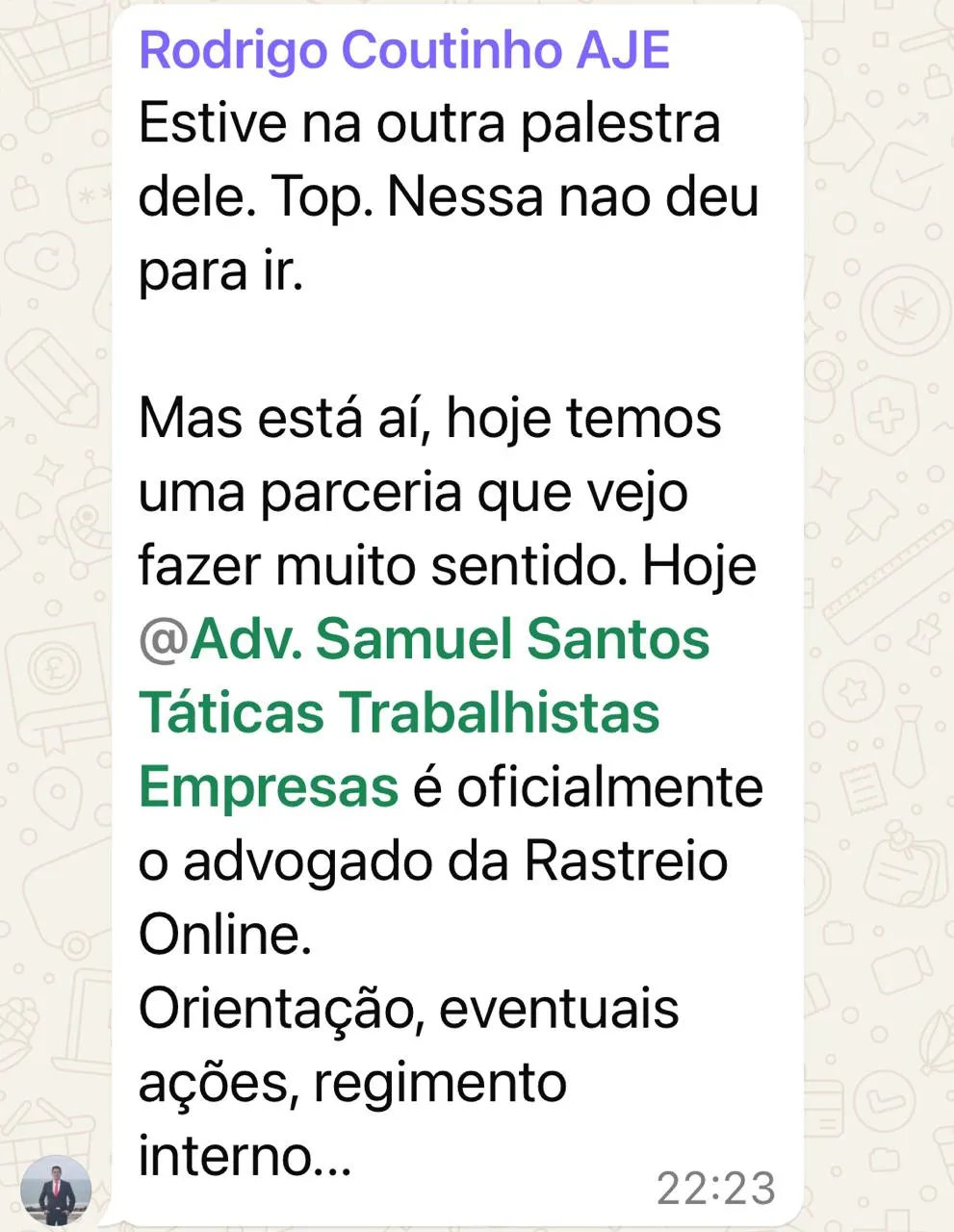Open Rodrigo Coutinho AJE's sender name
Image resolution: width=954 pixels, height=1232 pixels.
tap(404, 50)
